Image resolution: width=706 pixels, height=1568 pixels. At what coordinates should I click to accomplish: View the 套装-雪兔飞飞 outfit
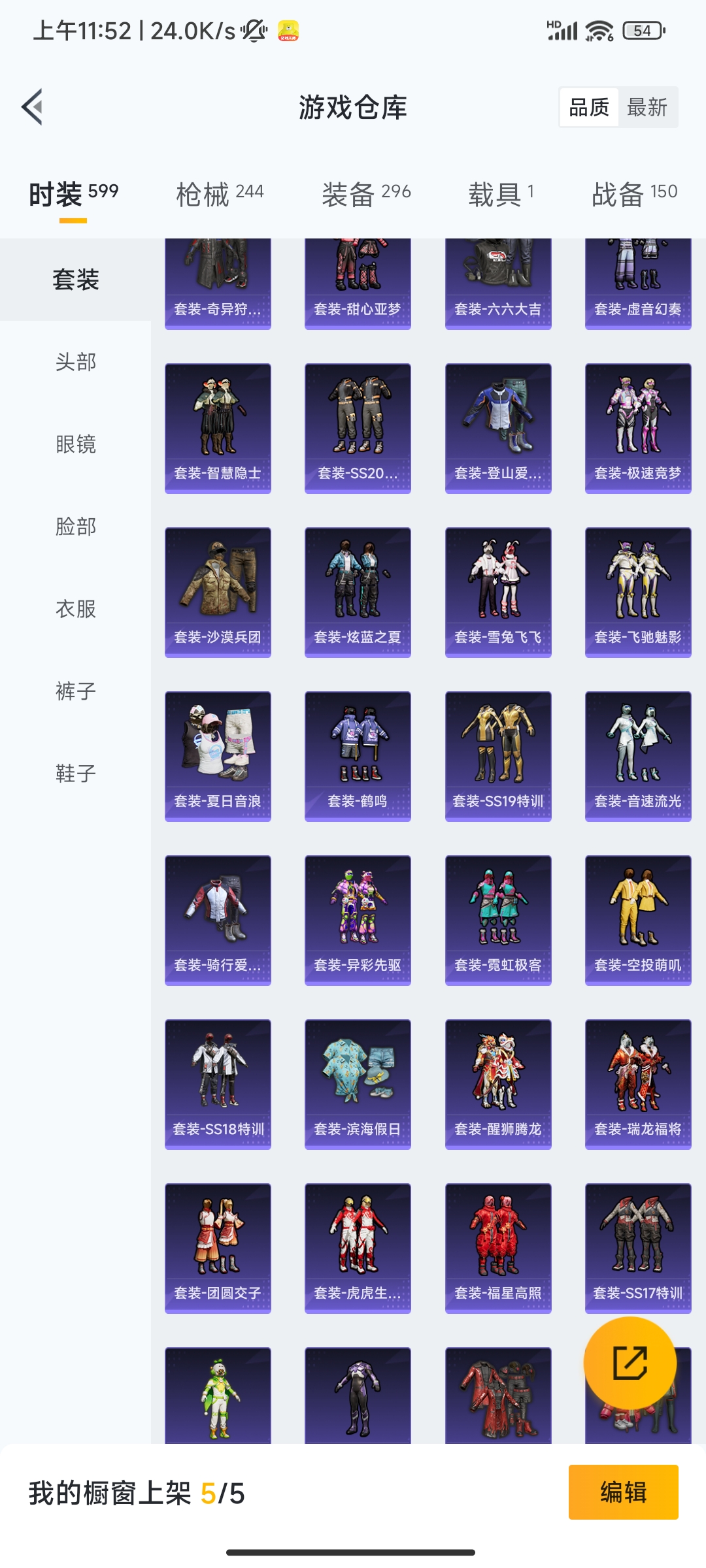[x=498, y=592]
